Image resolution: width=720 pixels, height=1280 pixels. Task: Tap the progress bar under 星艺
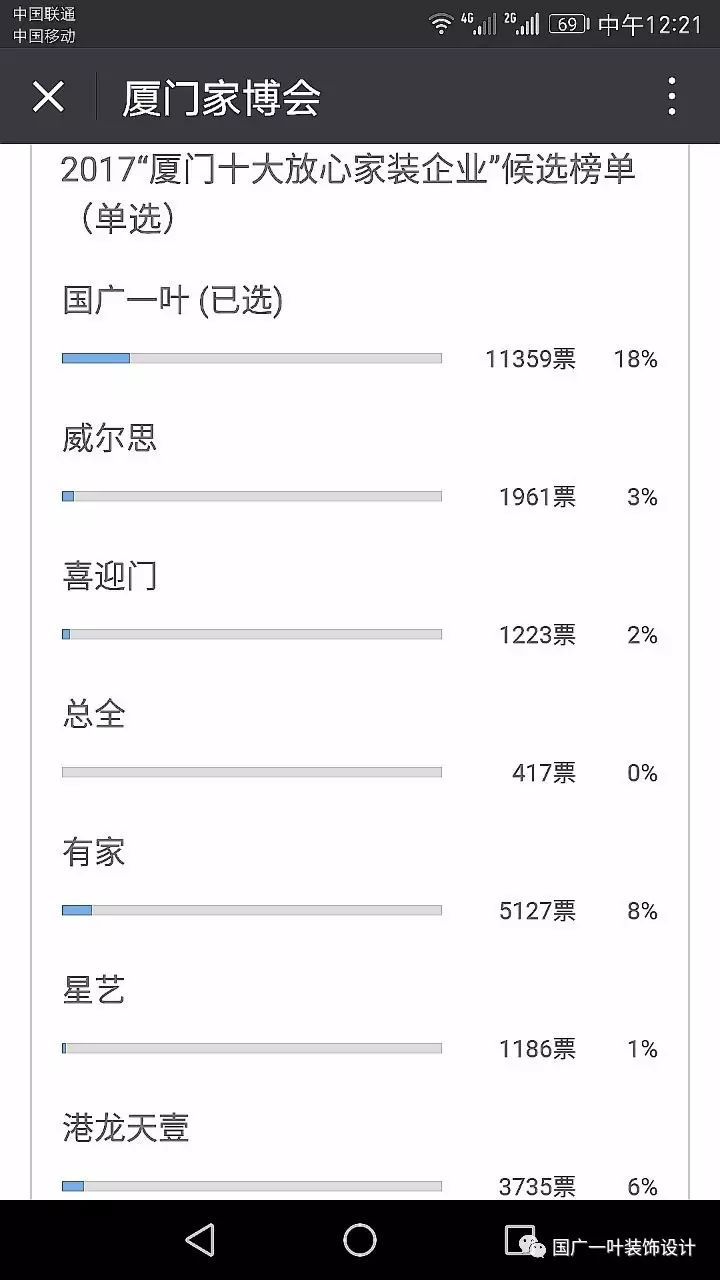click(252, 1048)
